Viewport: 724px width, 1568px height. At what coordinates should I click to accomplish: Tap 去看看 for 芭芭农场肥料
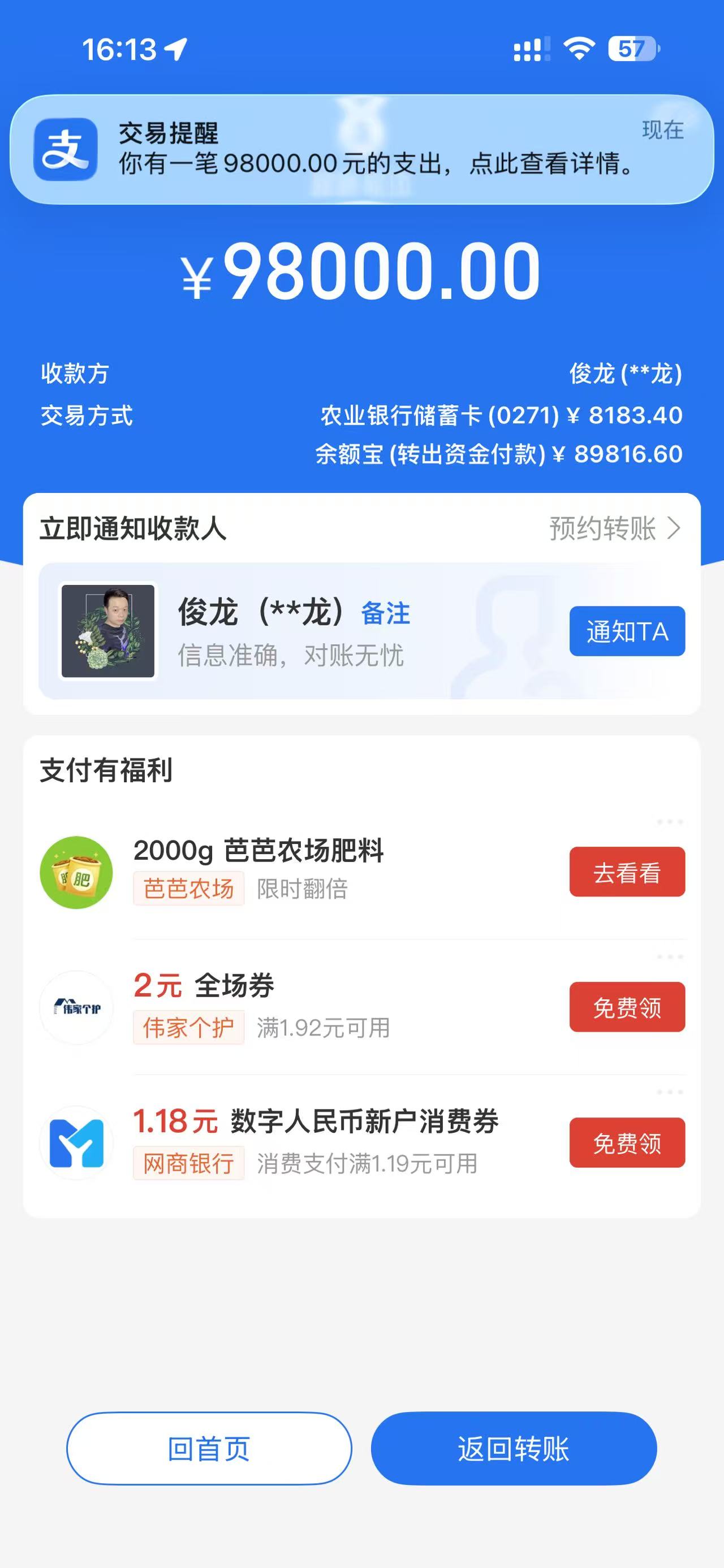[x=627, y=872]
